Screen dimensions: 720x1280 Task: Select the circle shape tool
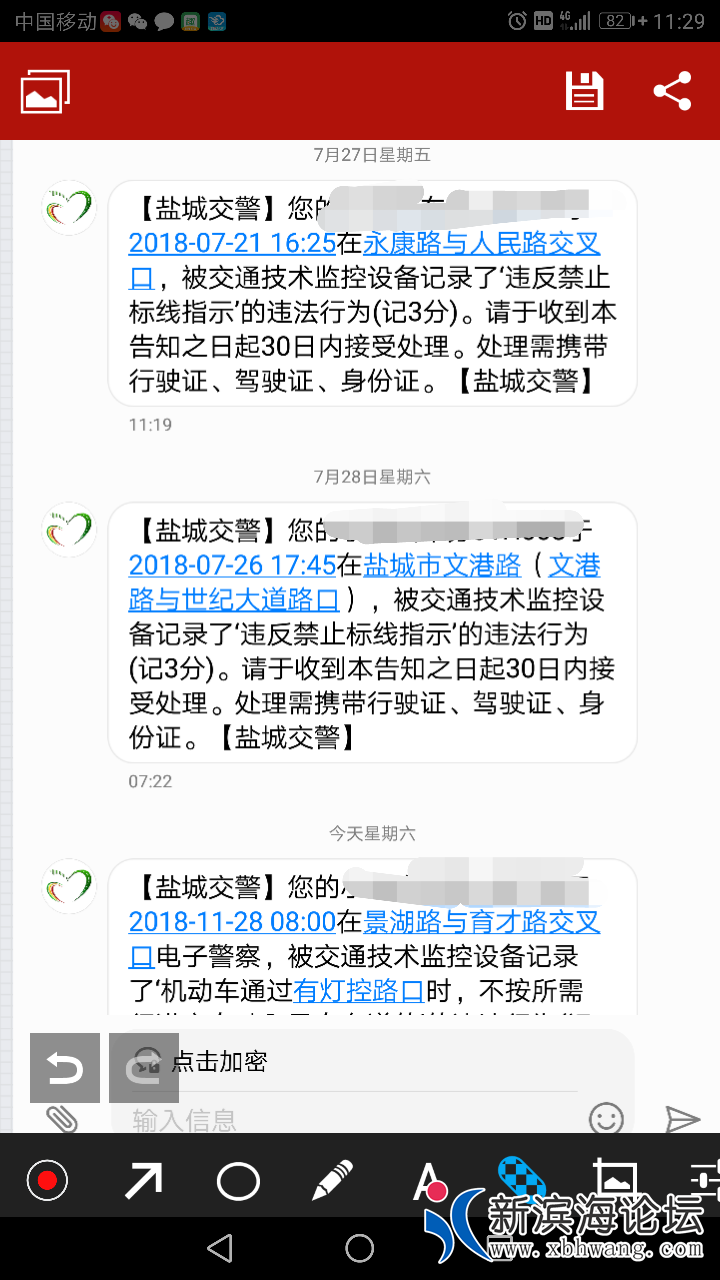click(x=238, y=1181)
